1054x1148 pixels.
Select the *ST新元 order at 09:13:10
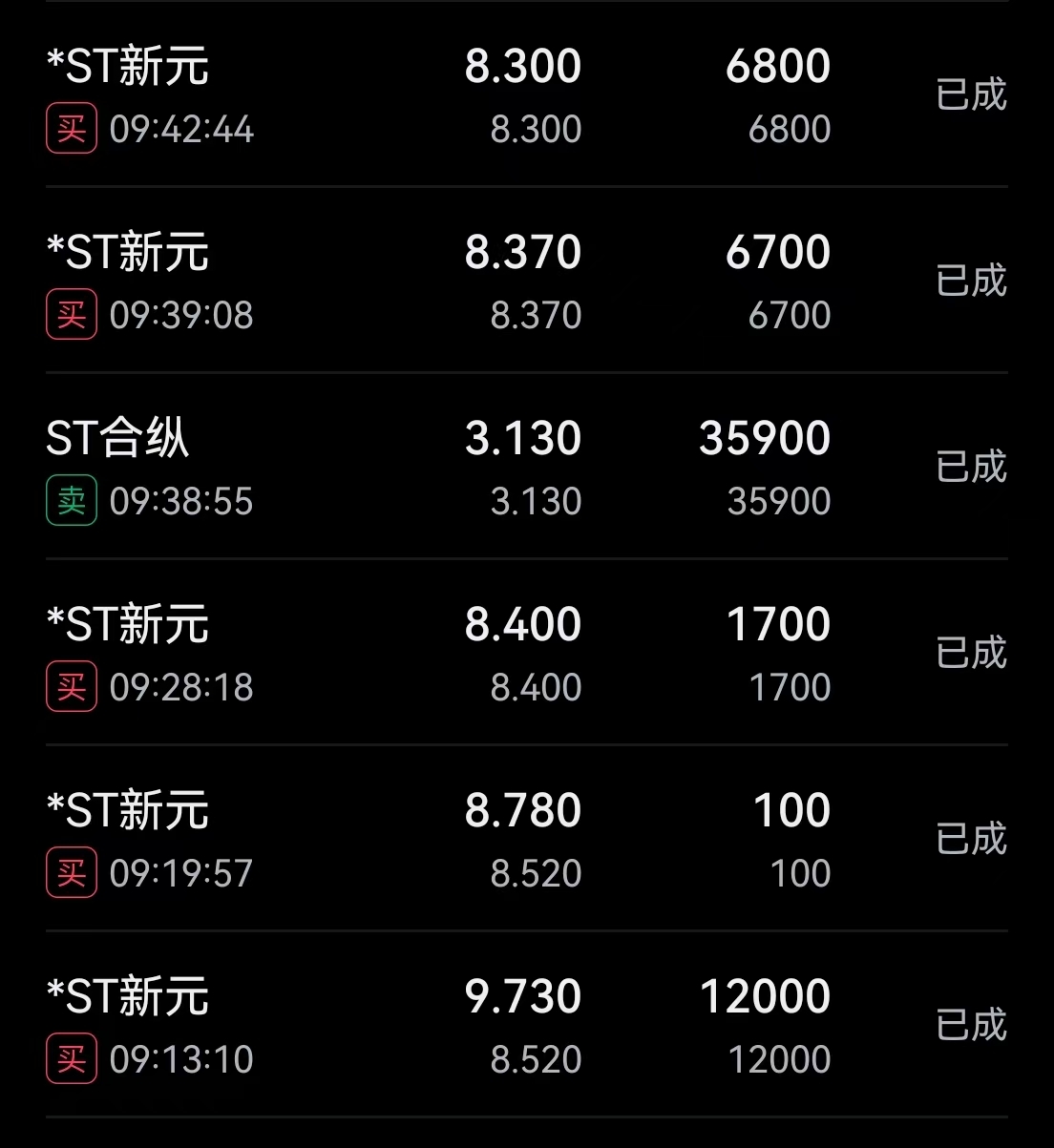(x=526, y=1026)
